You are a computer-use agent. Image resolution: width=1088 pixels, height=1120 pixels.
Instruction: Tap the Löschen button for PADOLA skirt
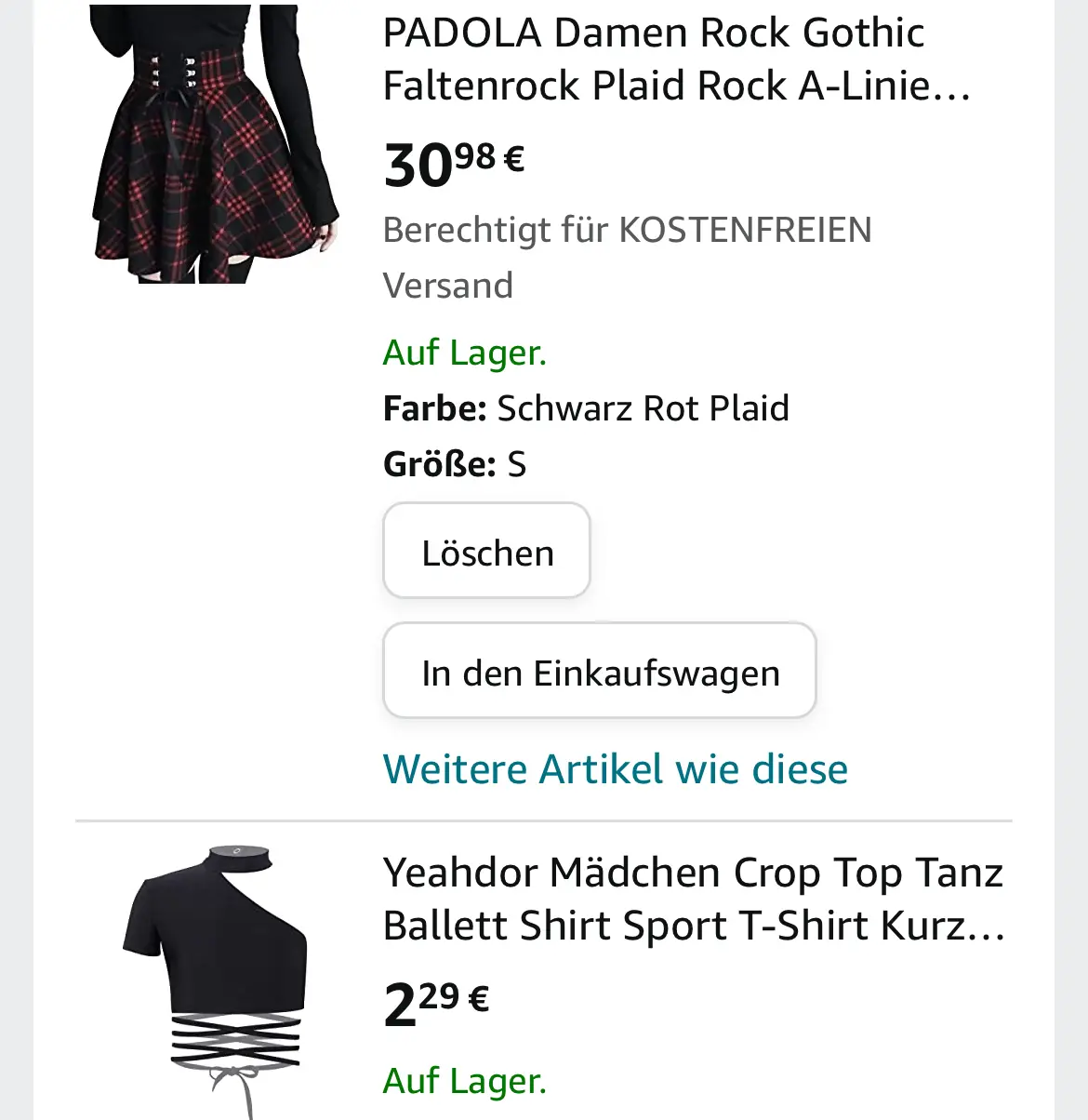[x=486, y=551]
